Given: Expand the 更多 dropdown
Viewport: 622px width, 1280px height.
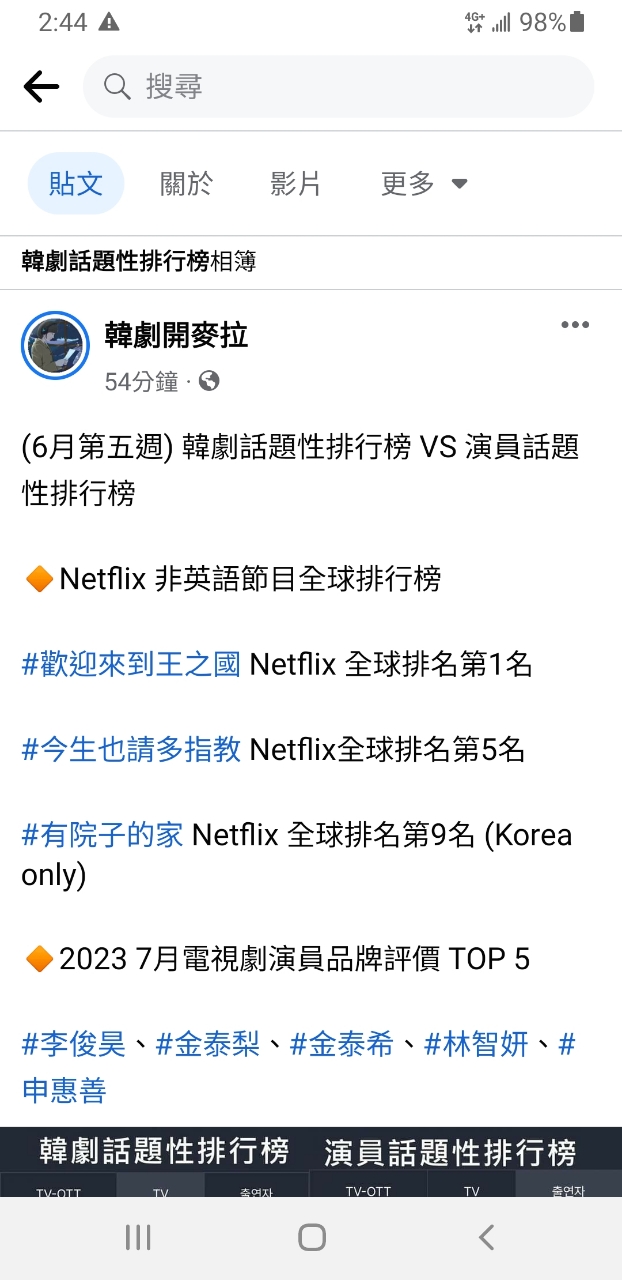Looking at the screenshot, I should [x=424, y=184].
